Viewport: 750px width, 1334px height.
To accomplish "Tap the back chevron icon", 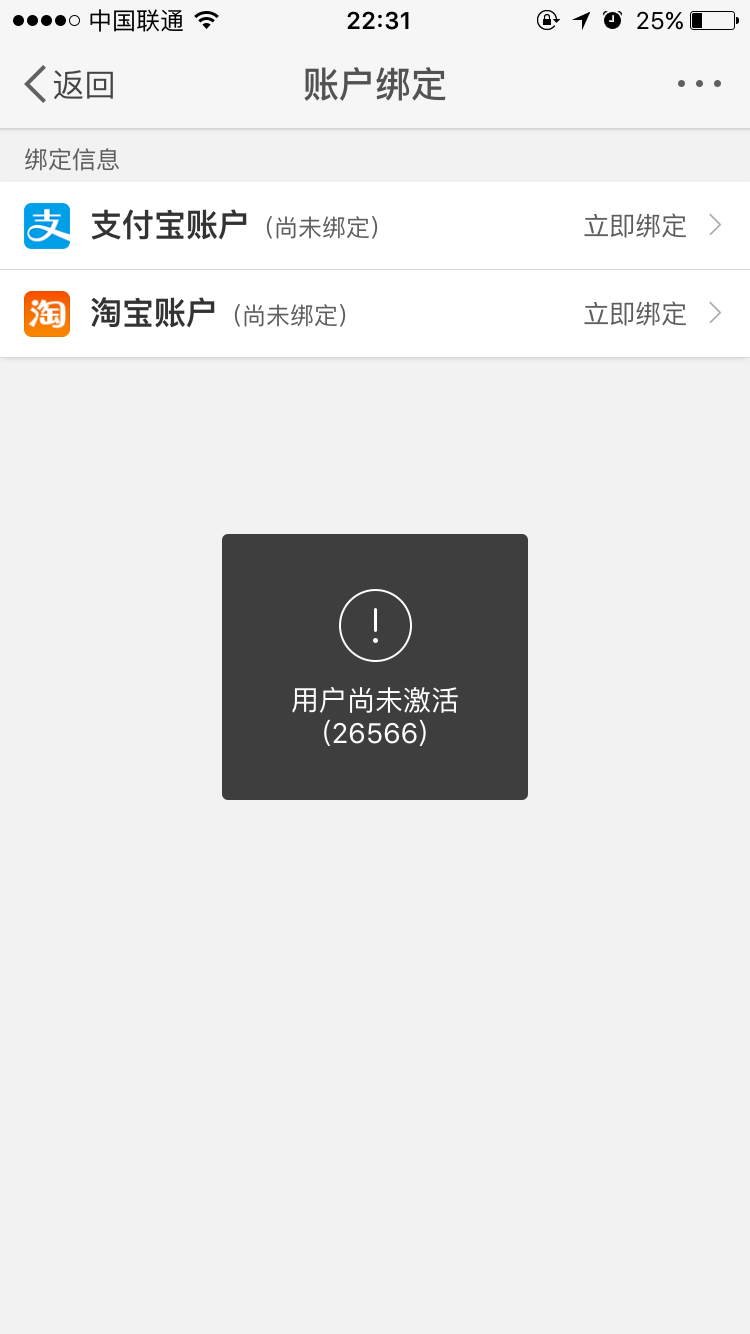I will click(33, 84).
